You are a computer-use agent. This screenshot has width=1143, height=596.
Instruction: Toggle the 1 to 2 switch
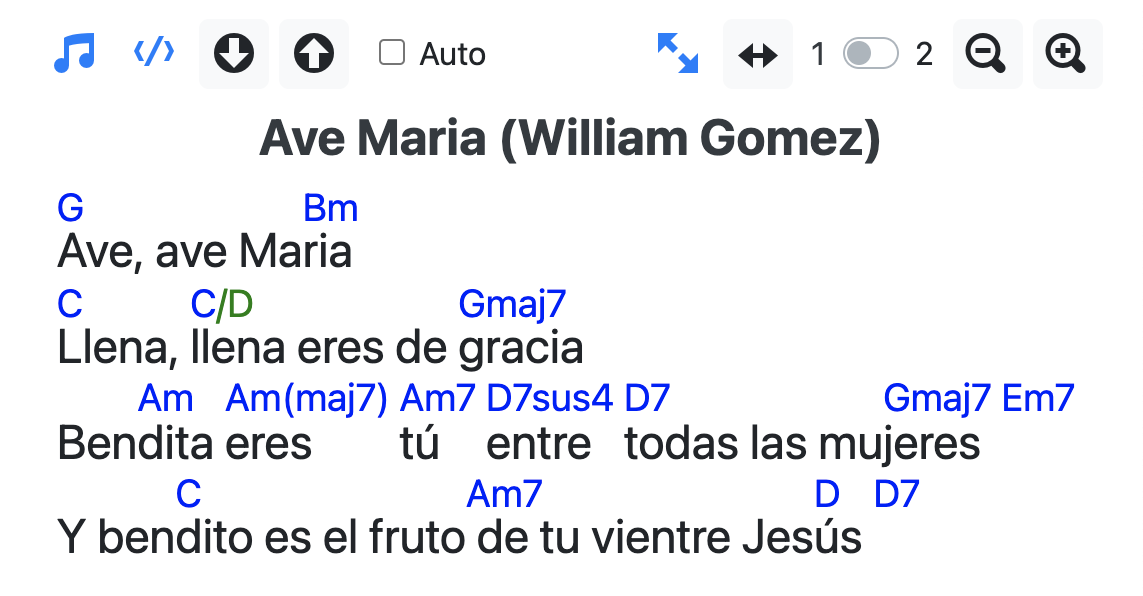click(x=870, y=53)
